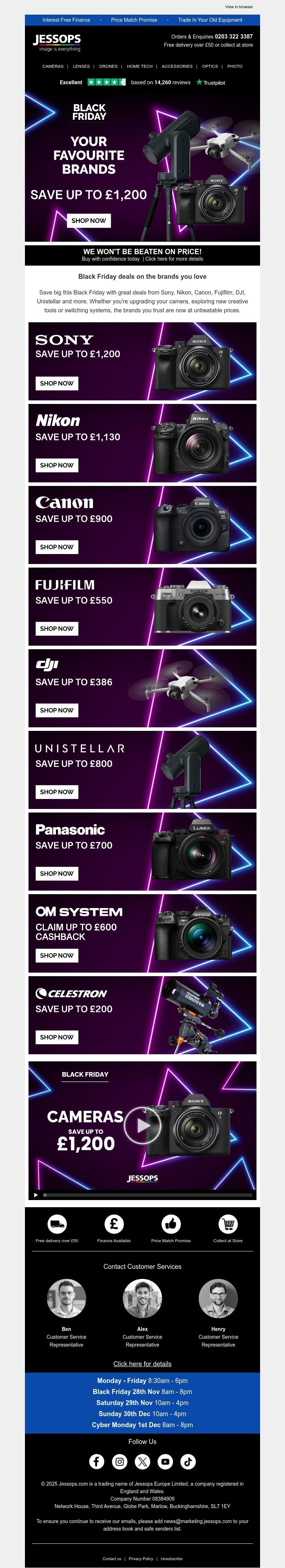
Task: Tap Shop Now on the OM System cashback
Action: pos(57,955)
